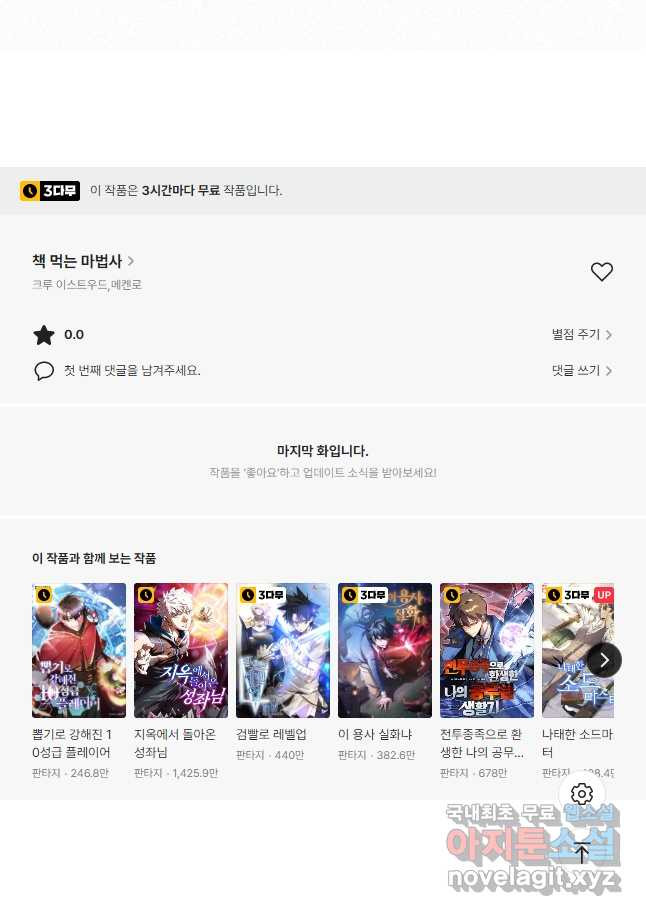Open 뽑기로 강해진 10성급 플레이어

79,651
